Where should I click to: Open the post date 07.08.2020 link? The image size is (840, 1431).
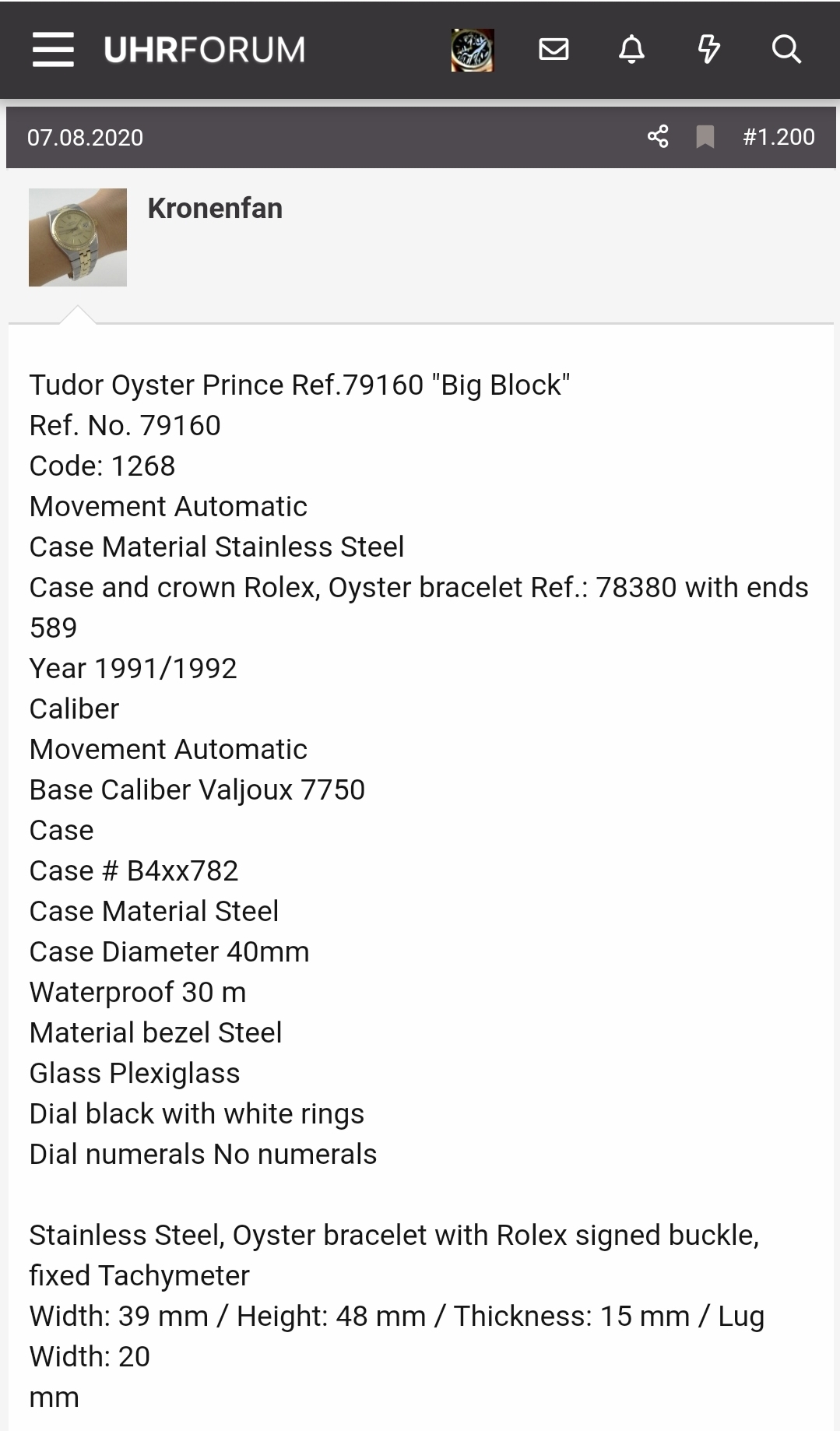[x=86, y=138]
